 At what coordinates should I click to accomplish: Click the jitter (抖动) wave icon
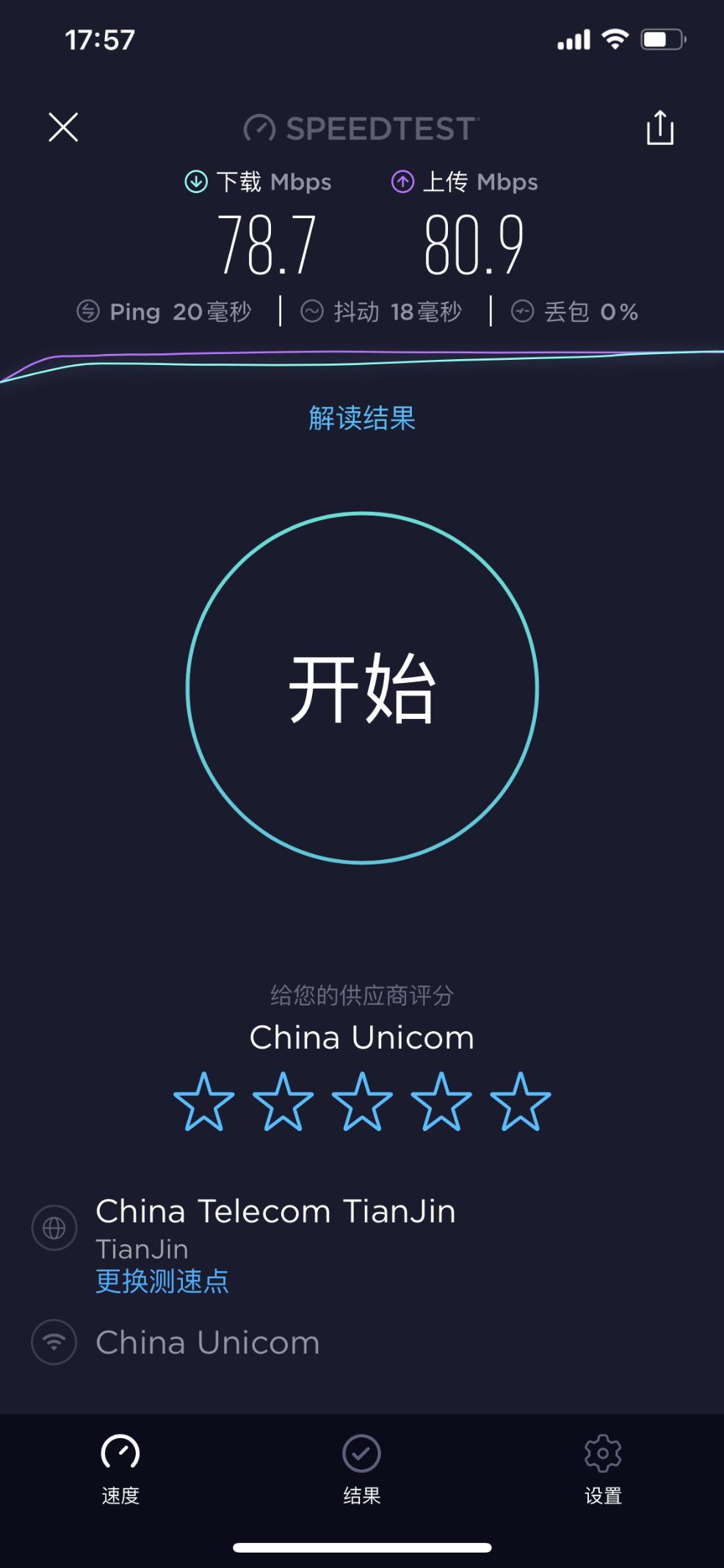click(x=311, y=311)
